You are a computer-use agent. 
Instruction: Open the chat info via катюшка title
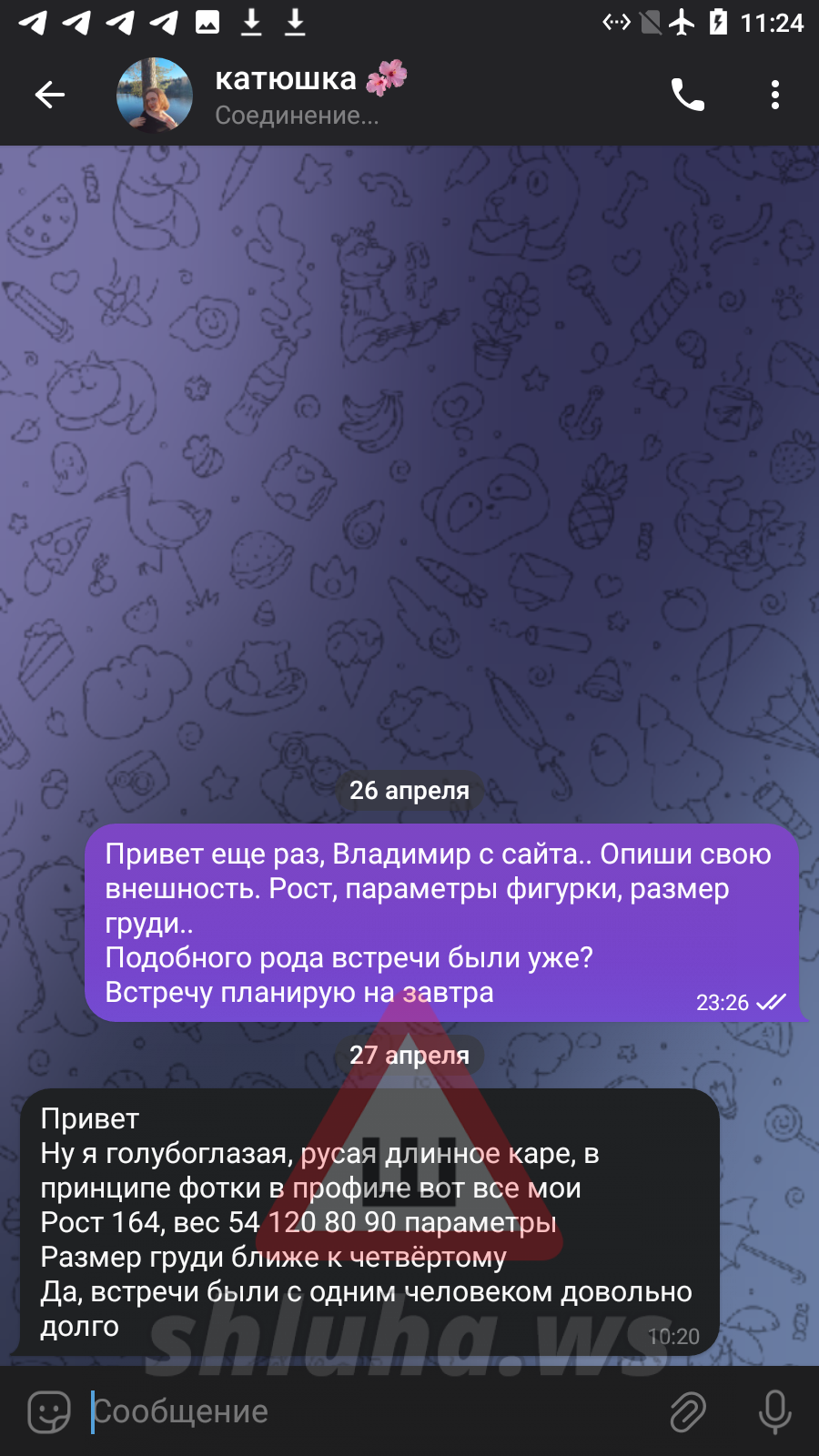pos(286,79)
